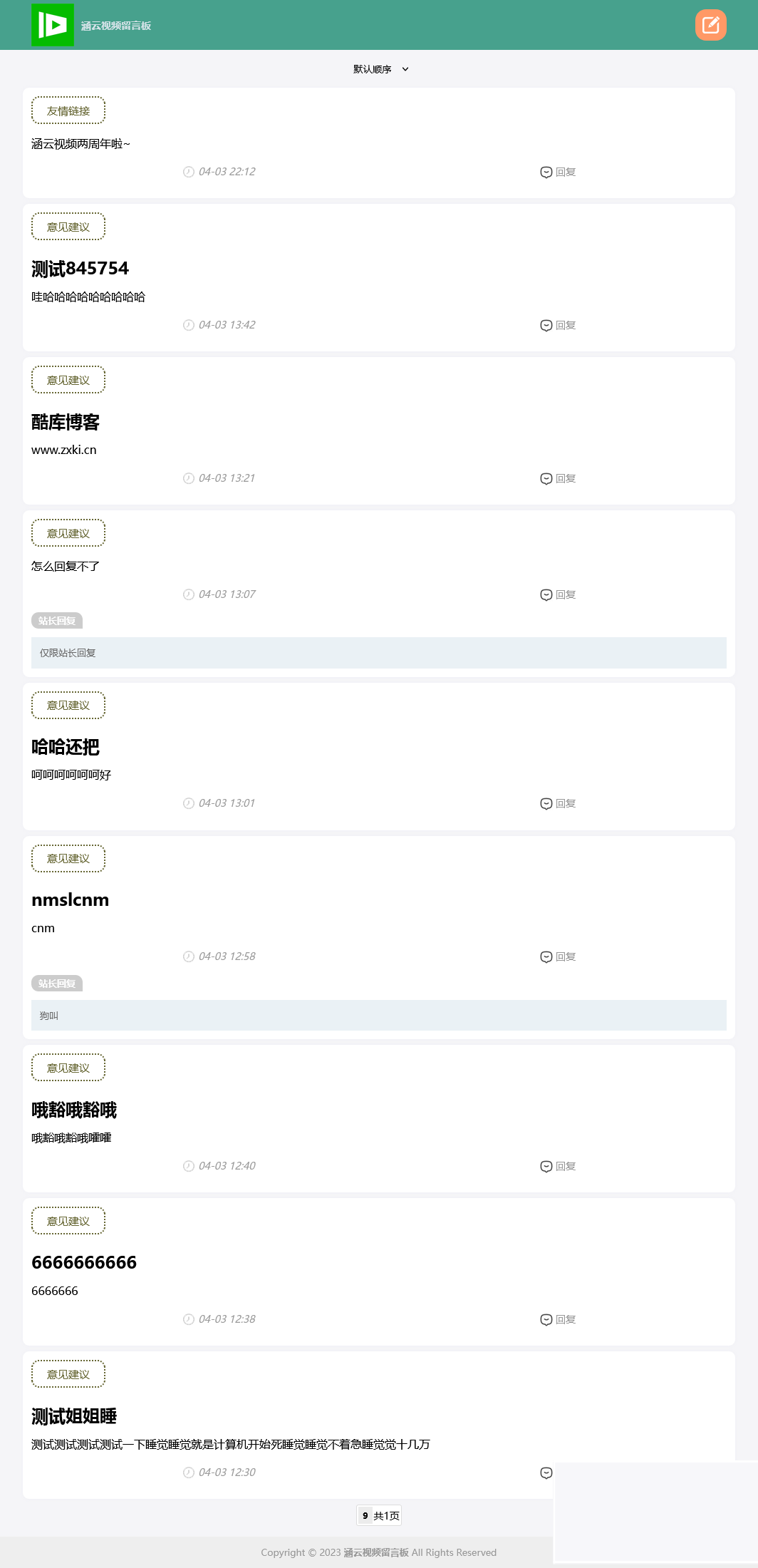
Task: Open the 涵云视频留言板 link in the footer
Action: pos(376,1552)
